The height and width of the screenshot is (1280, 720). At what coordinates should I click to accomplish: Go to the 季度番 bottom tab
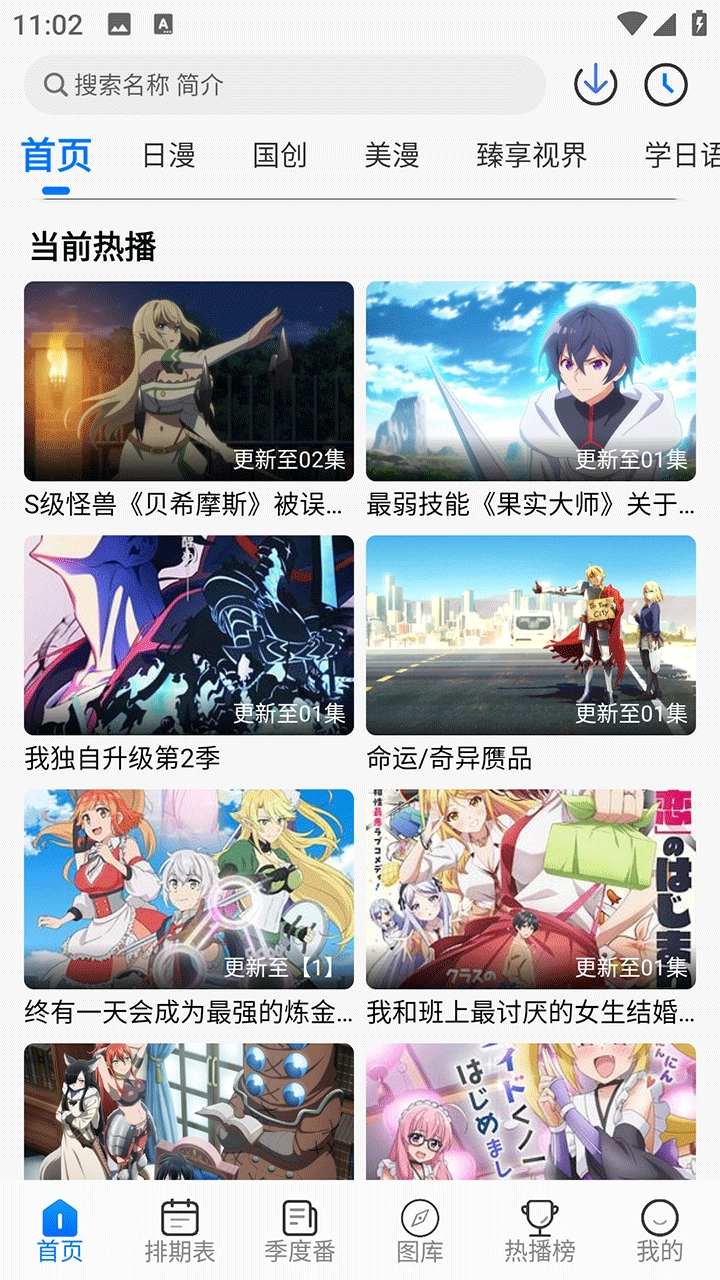click(x=300, y=1232)
